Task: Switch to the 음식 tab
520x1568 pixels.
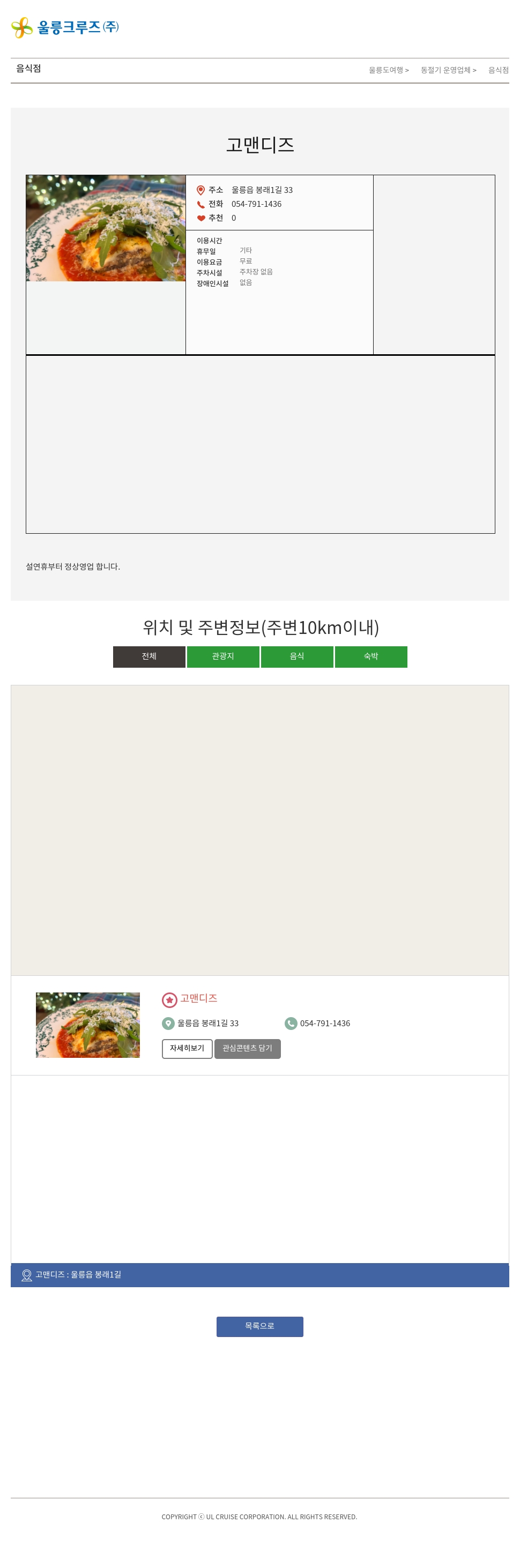Action: [296, 656]
